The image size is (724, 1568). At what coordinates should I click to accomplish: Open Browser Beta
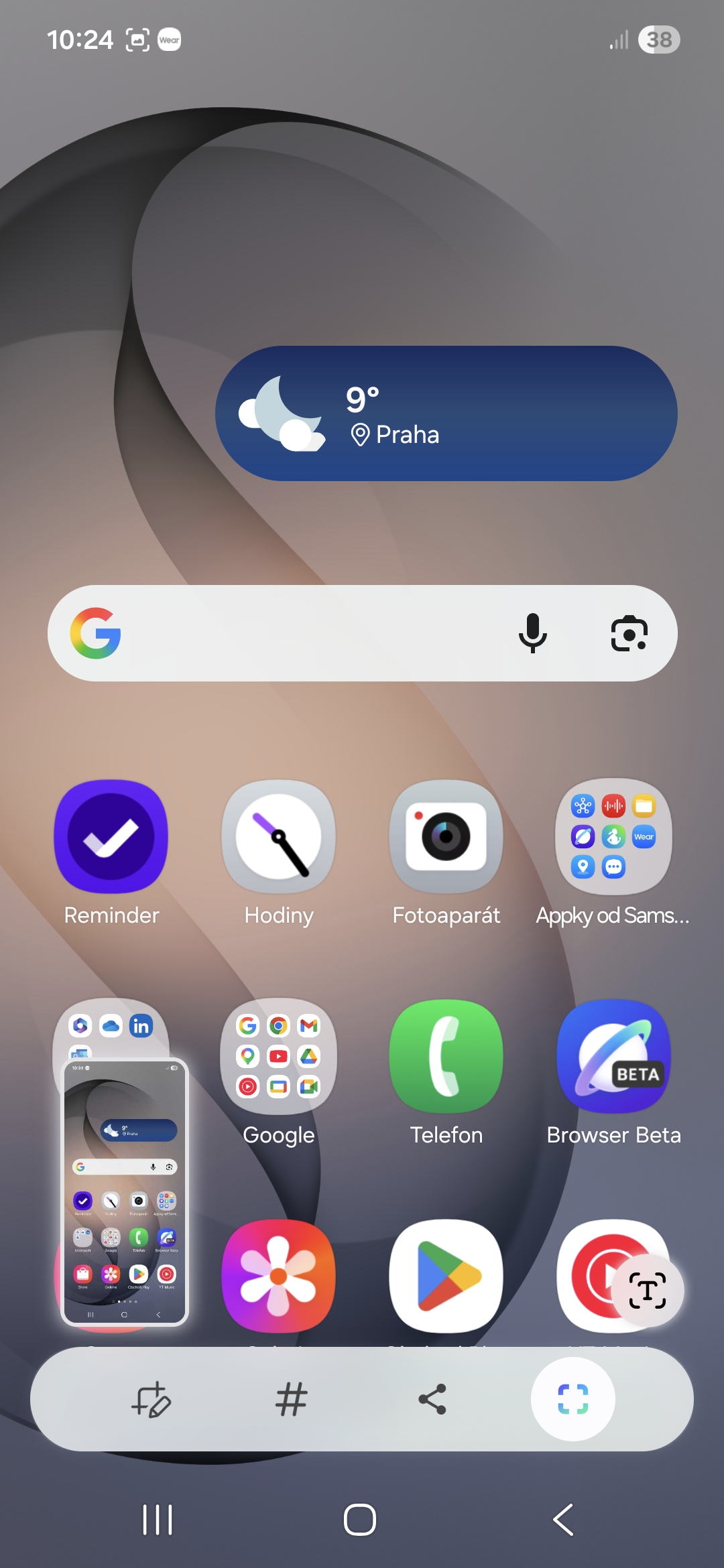pos(613,1056)
